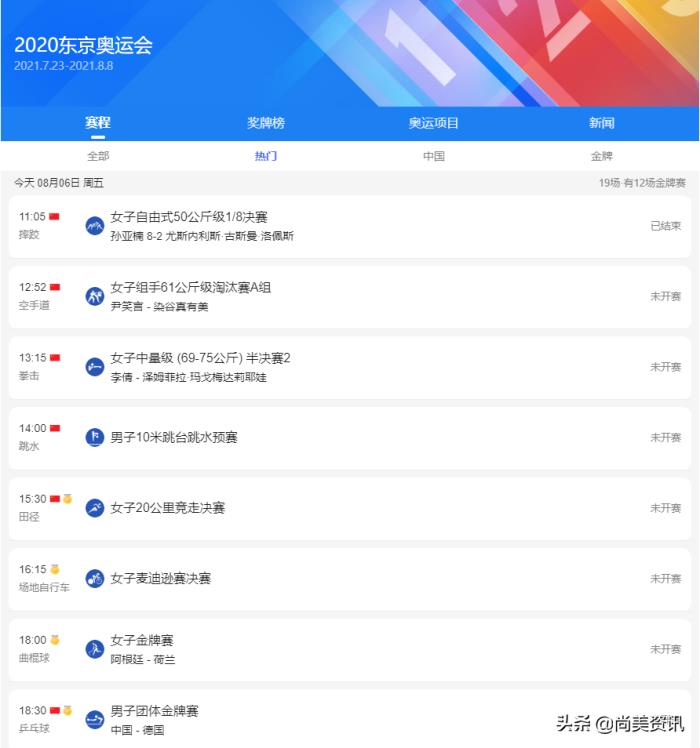Open 男子10米跳台跳水预赛 diving event
Image resolution: width=700 pixels, height=748 pixels.
(x=349, y=437)
